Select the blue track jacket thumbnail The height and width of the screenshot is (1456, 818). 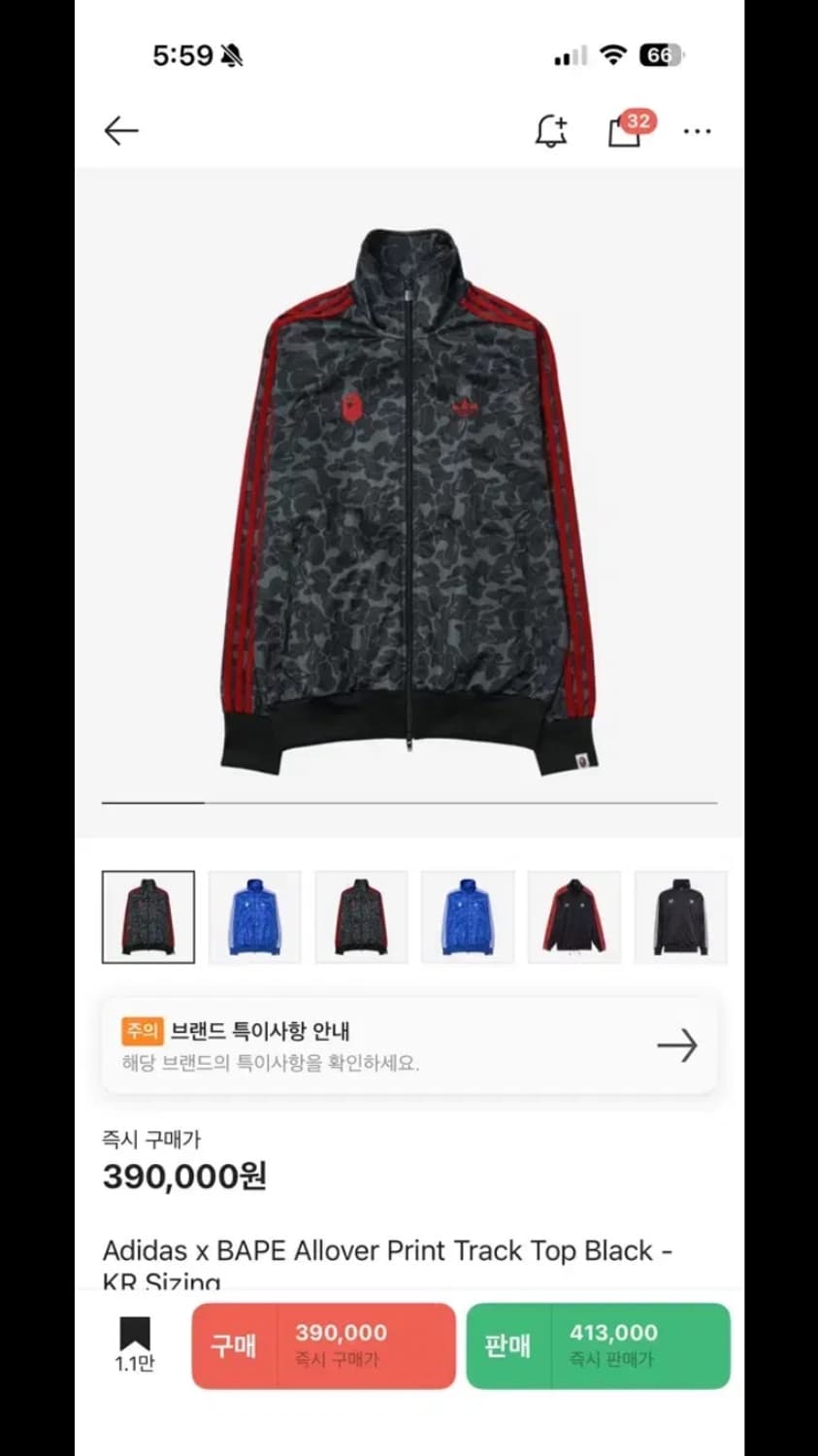pos(254,915)
